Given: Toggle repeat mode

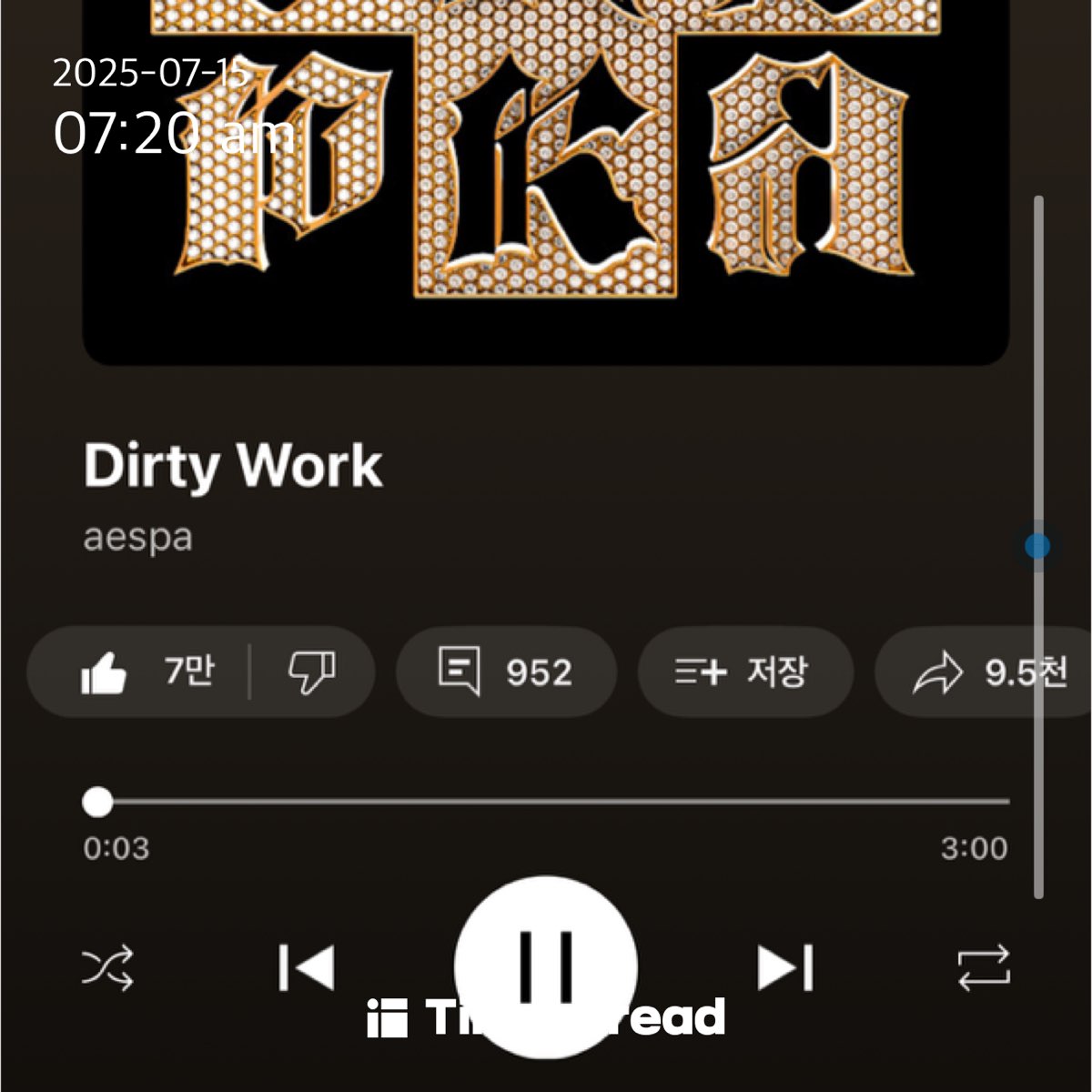Looking at the screenshot, I should click(984, 967).
